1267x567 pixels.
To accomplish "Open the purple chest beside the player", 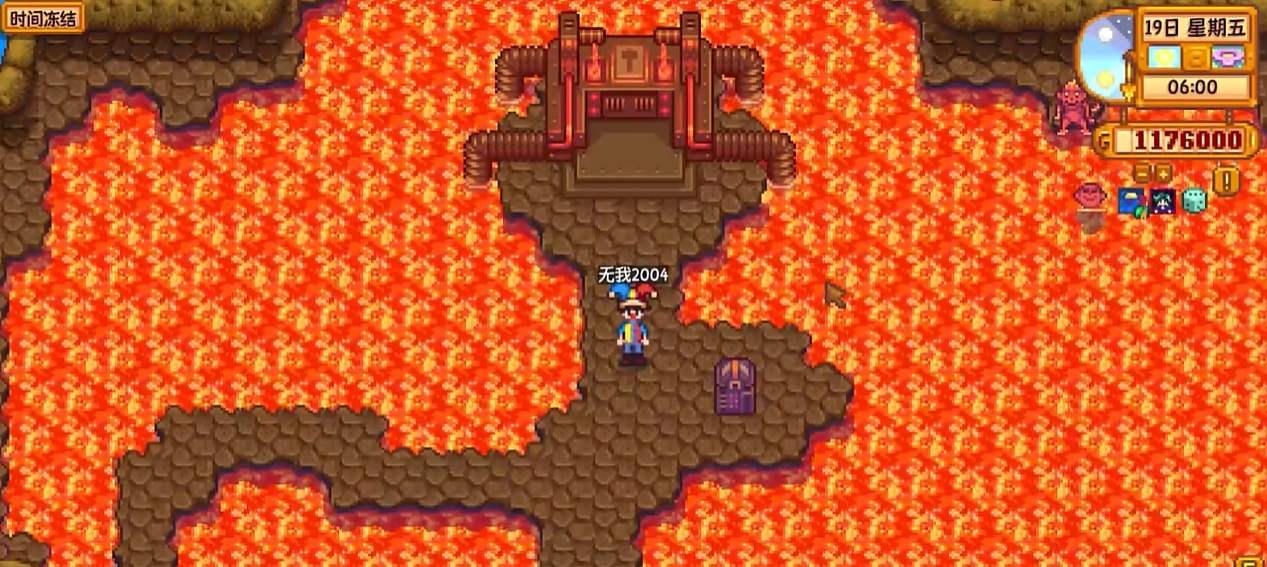I will [735, 387].
